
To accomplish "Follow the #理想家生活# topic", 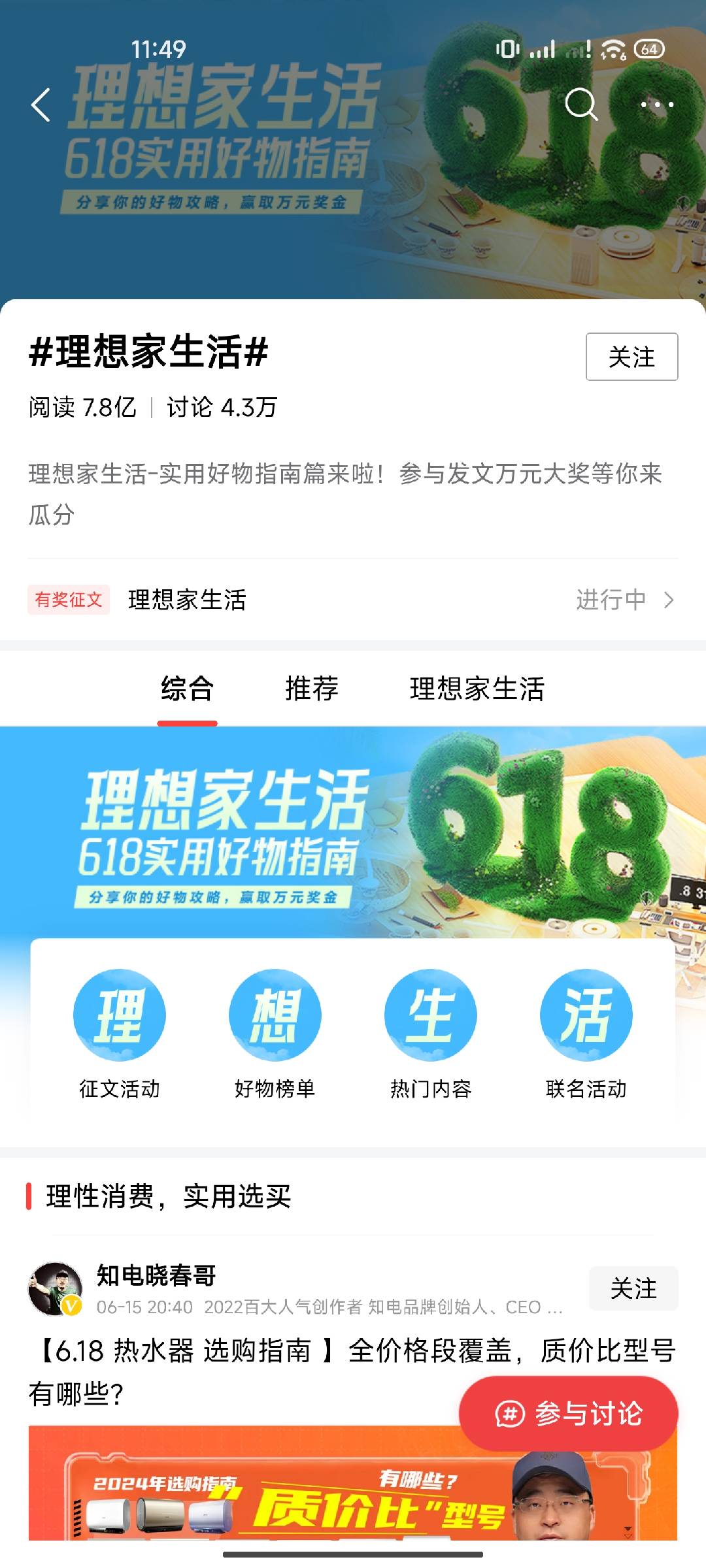I will [631, 357].
